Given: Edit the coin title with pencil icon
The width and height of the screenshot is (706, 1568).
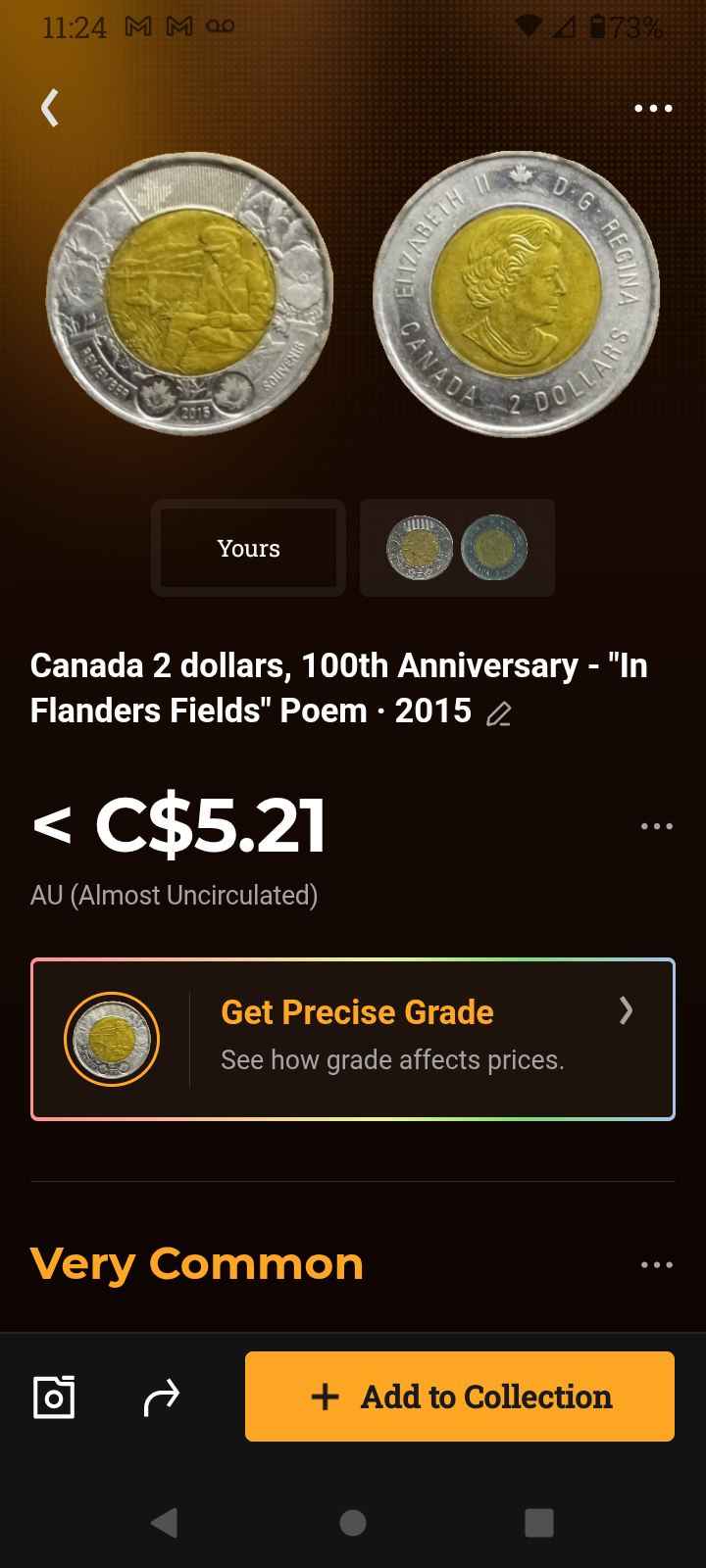Looking at the screenshot, I should point(498,714).
